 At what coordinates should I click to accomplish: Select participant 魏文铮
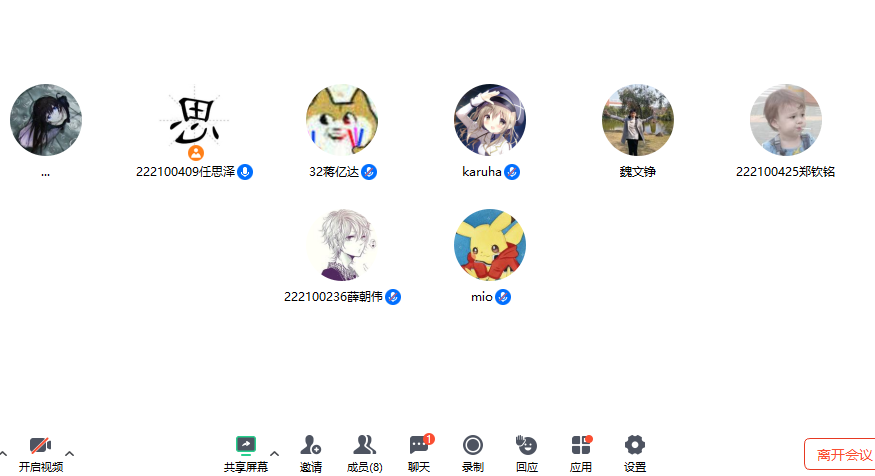pyautogui.click(x=638, y=120)
